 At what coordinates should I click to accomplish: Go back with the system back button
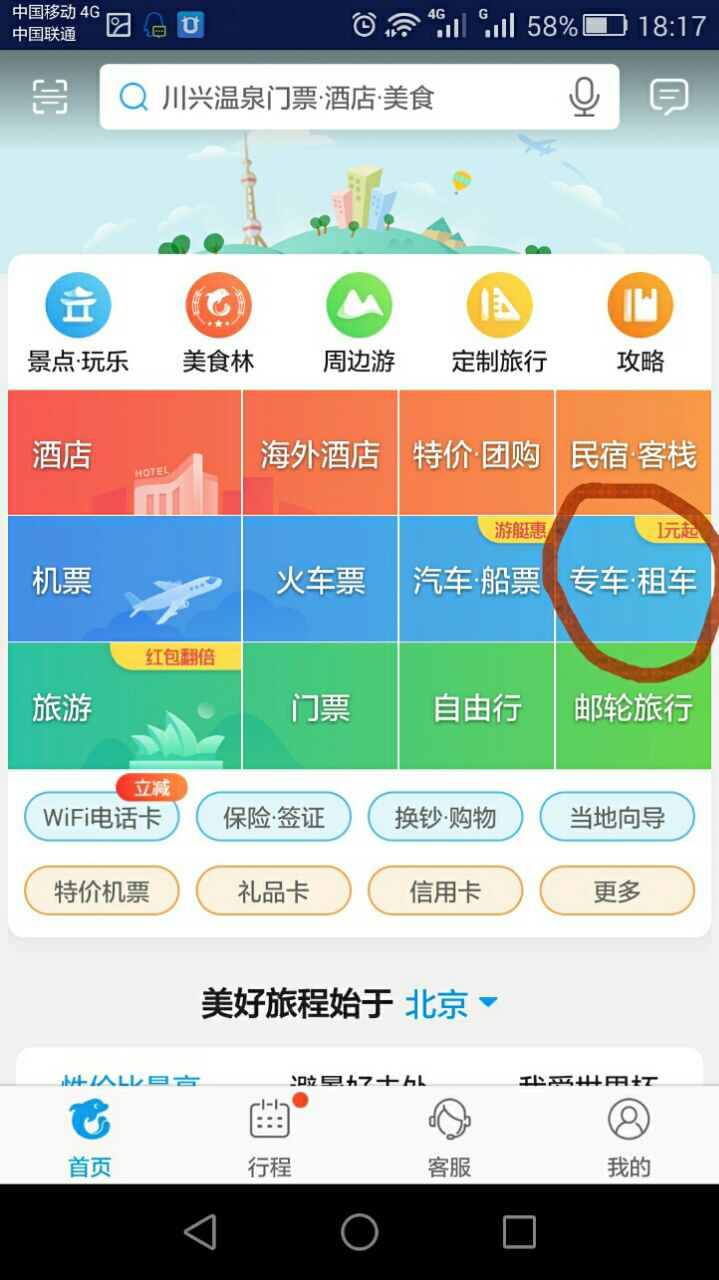[200, 1232]
